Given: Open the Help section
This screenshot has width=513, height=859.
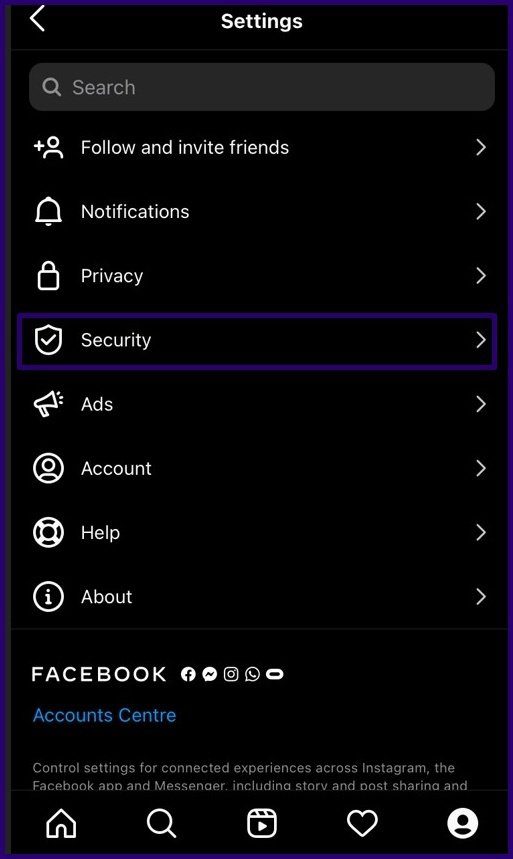Looking at the screenshot, I should click(x=261, y=532).
